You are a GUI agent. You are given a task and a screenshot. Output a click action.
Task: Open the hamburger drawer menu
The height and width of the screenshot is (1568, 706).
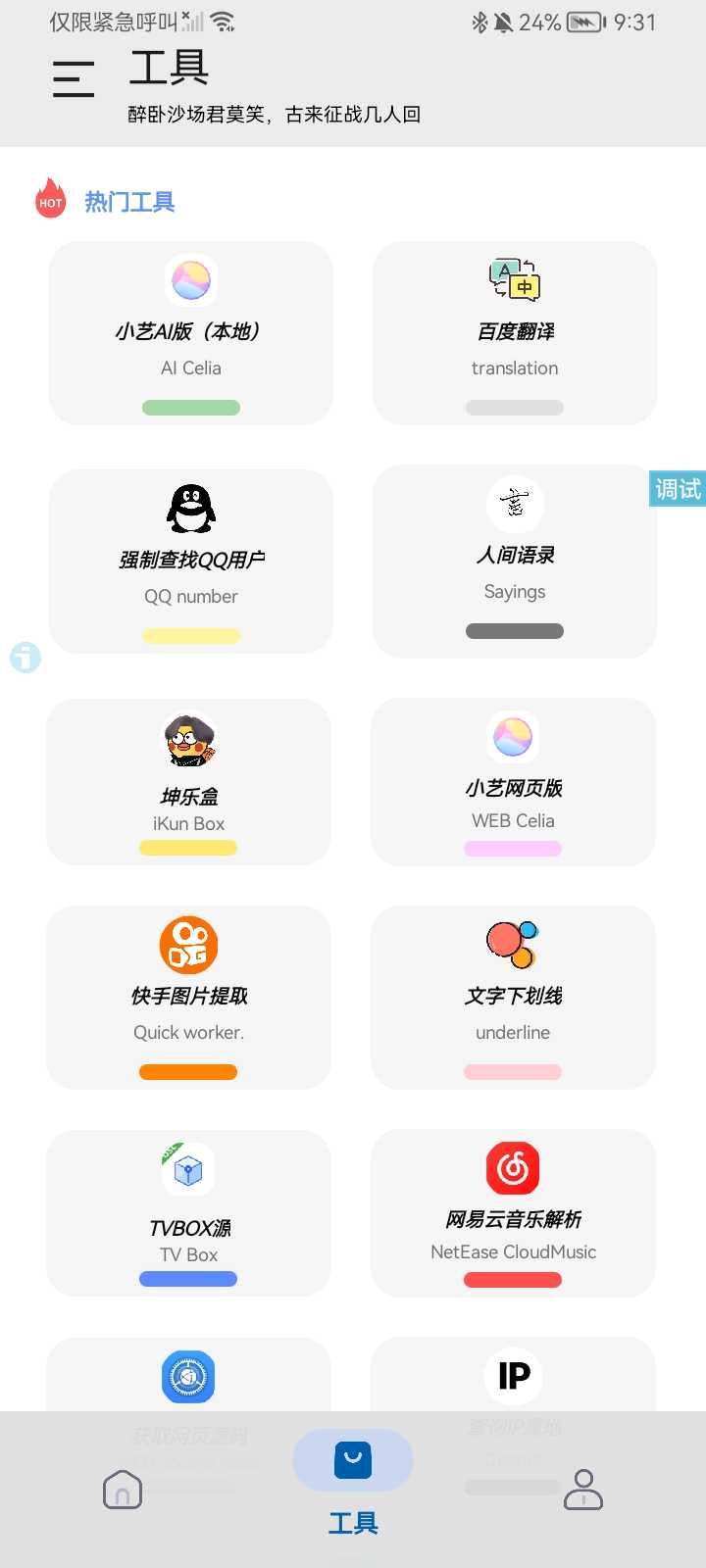tap(74, 79)
